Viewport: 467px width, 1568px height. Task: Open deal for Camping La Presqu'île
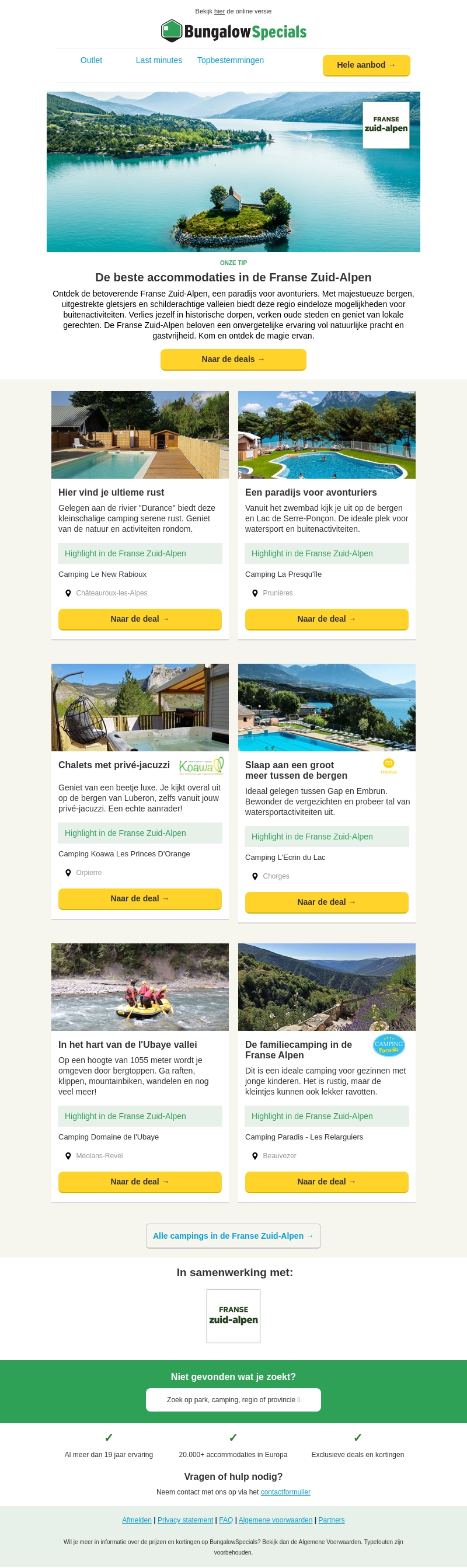click(326, 619)
